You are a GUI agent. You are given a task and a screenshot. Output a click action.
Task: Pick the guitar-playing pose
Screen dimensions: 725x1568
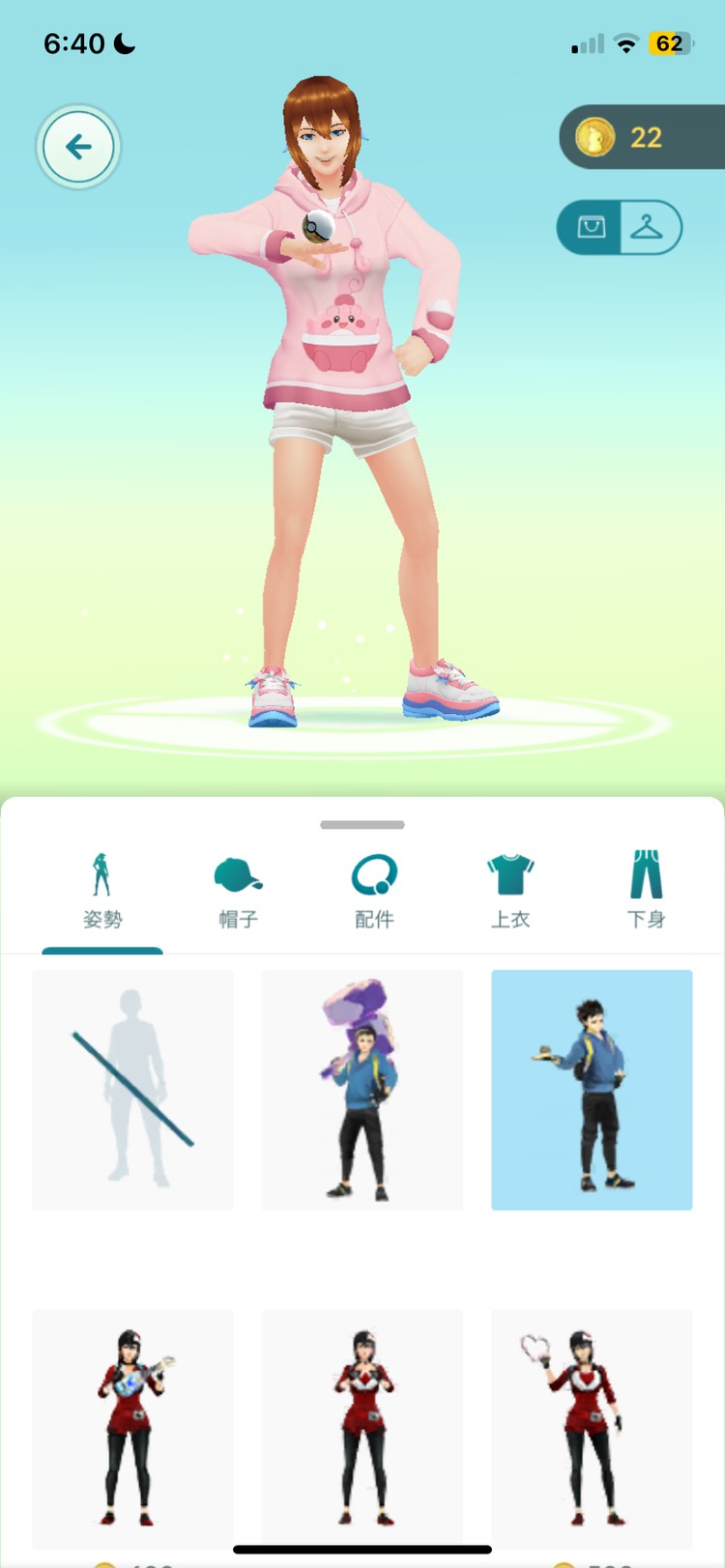pyautogui.click(x=133, y=1428)
